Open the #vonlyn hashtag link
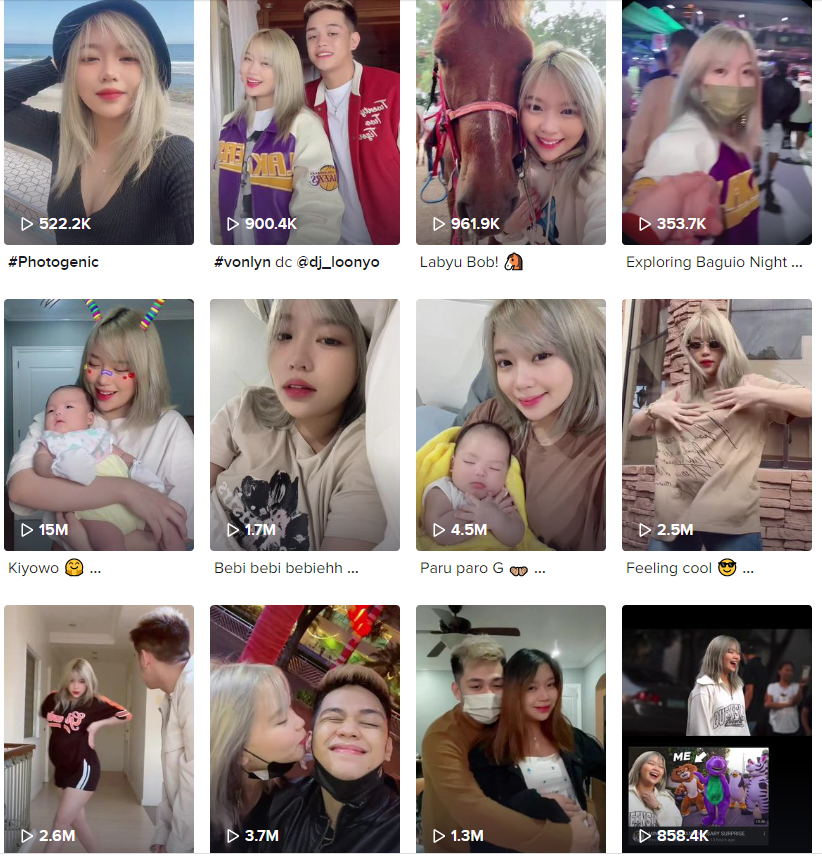The image size is (822, 857). pyautogui.click(x=242, y=262)
